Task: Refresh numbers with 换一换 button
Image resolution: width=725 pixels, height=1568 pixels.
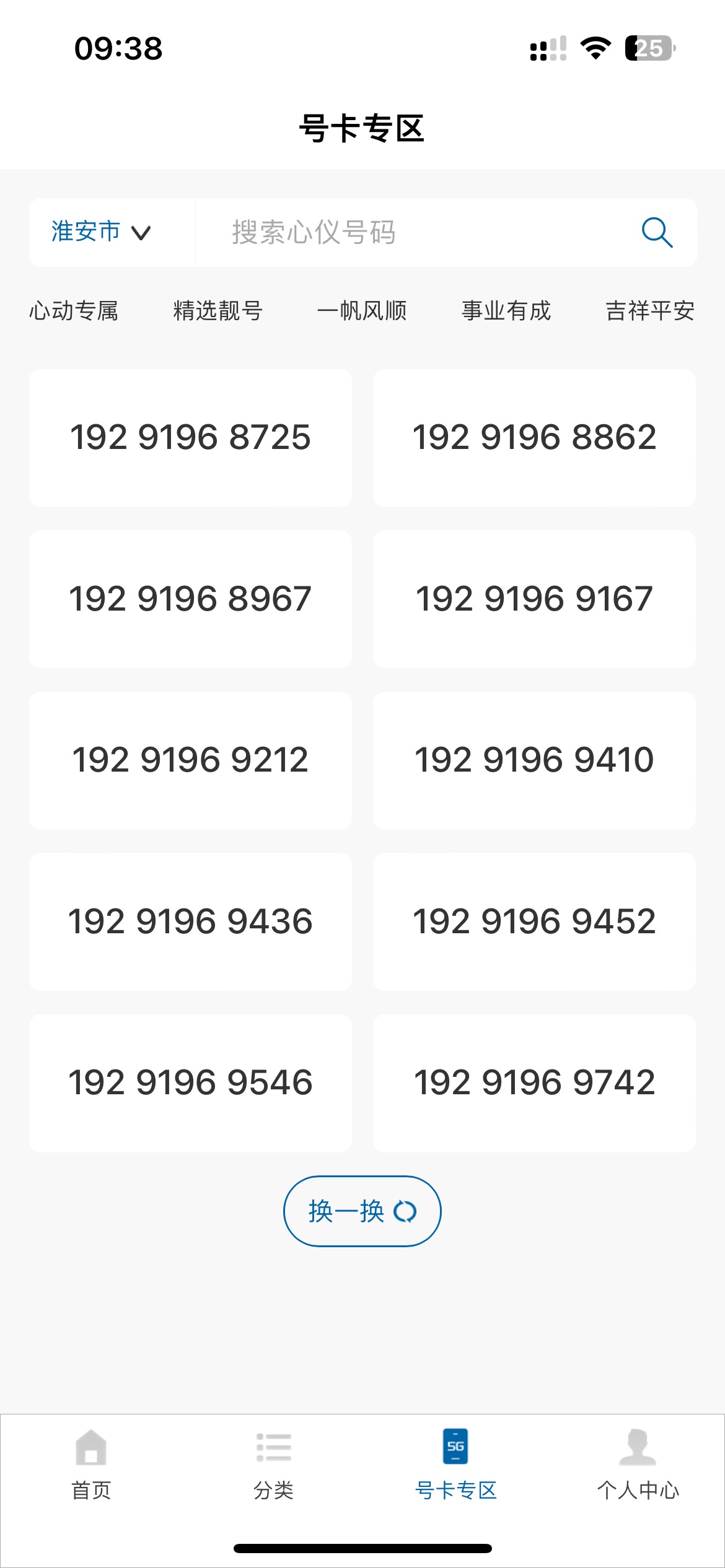Action: coord(362,1211)
